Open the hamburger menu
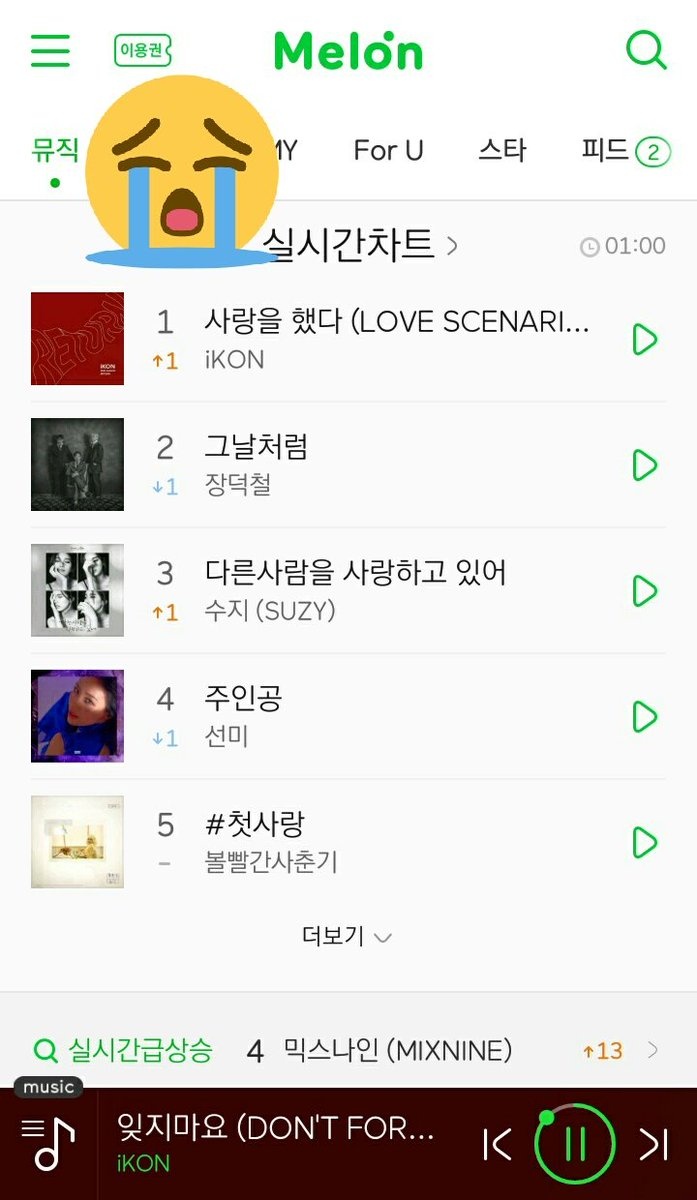Screen dimensions: 697x1200 click(x=50, y=50)
